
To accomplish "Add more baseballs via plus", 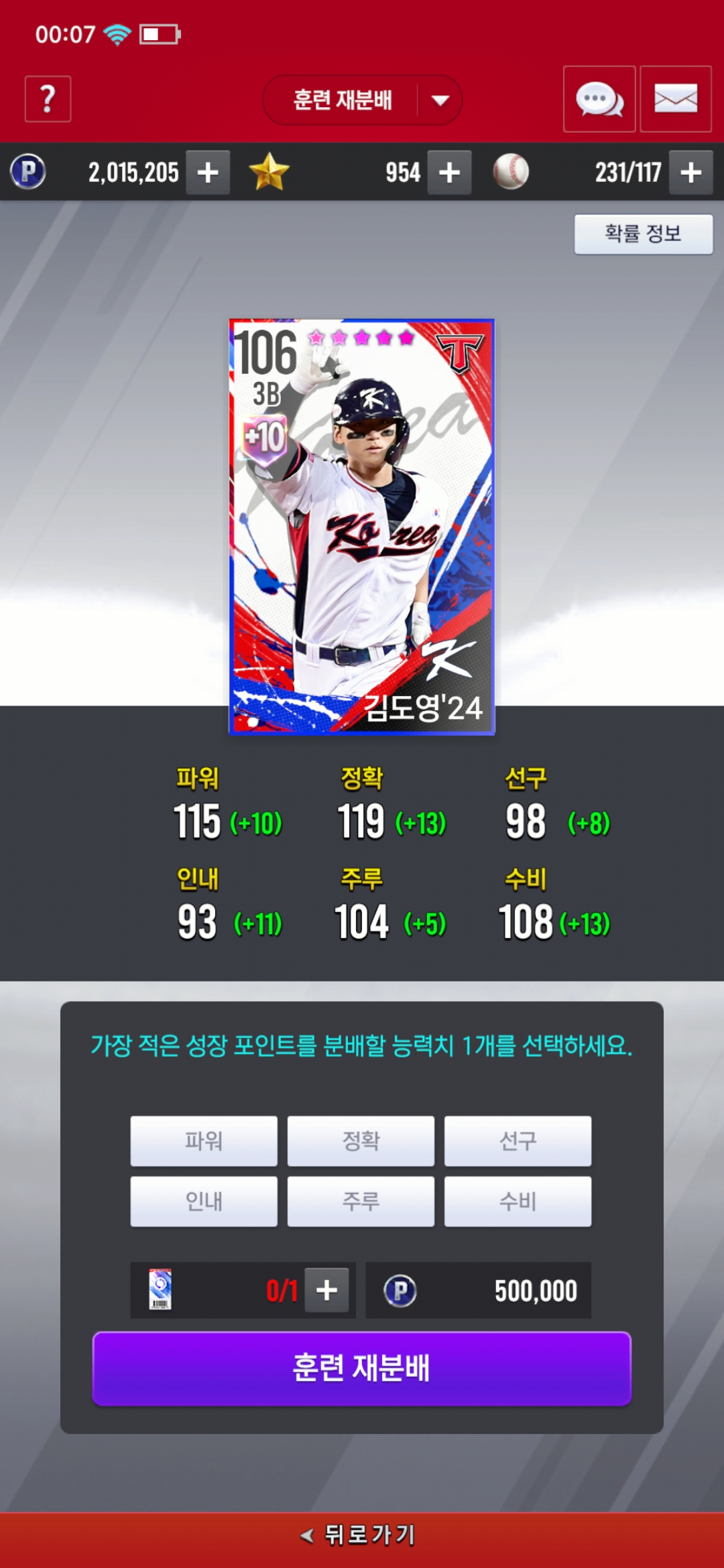I will tap(690, 172).
